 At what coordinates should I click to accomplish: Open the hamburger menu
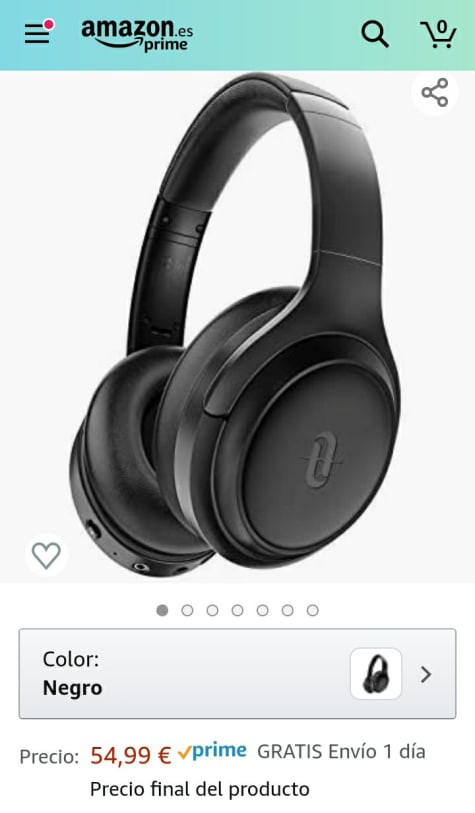click(39, 33)
